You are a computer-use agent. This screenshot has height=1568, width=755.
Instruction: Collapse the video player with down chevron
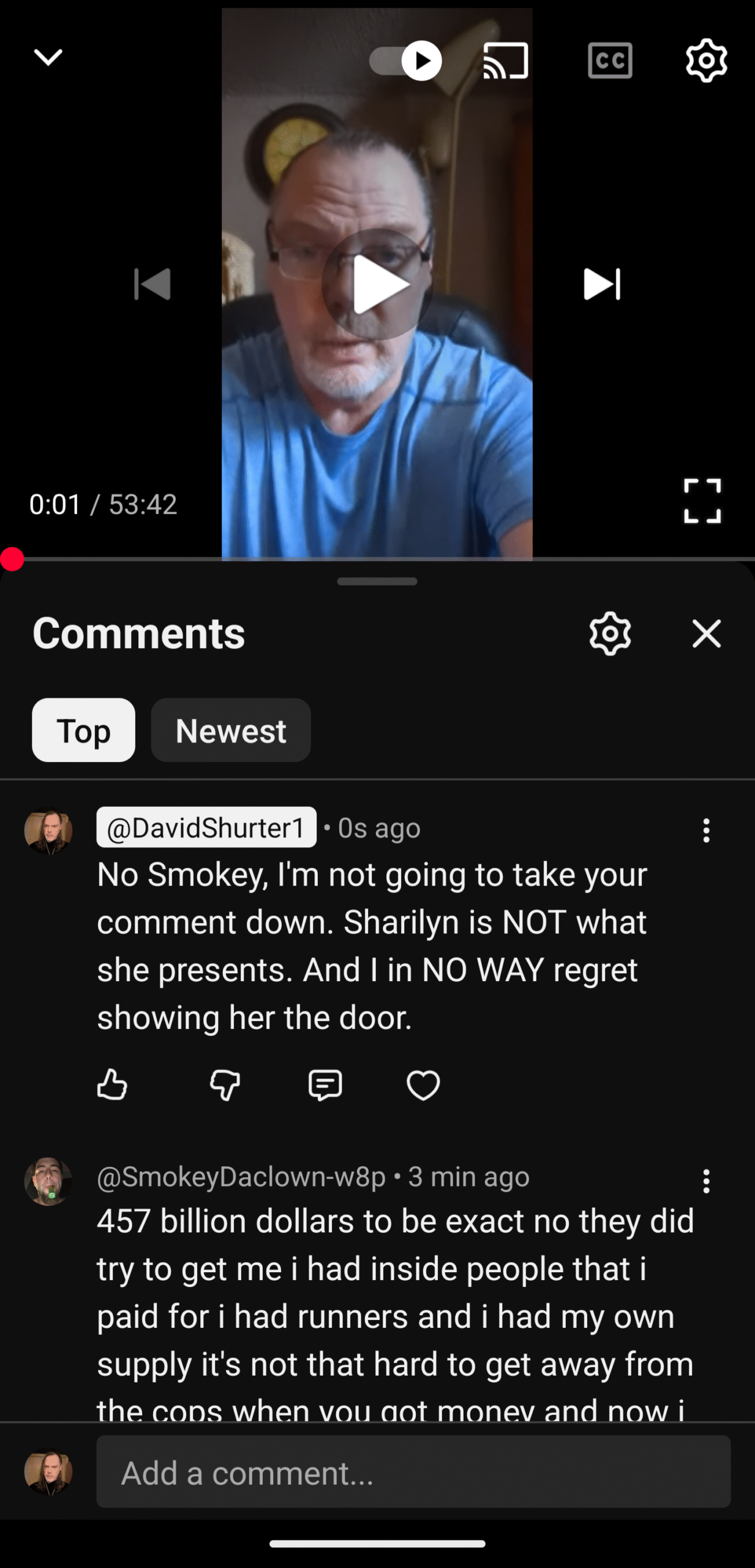click(48, 58)
